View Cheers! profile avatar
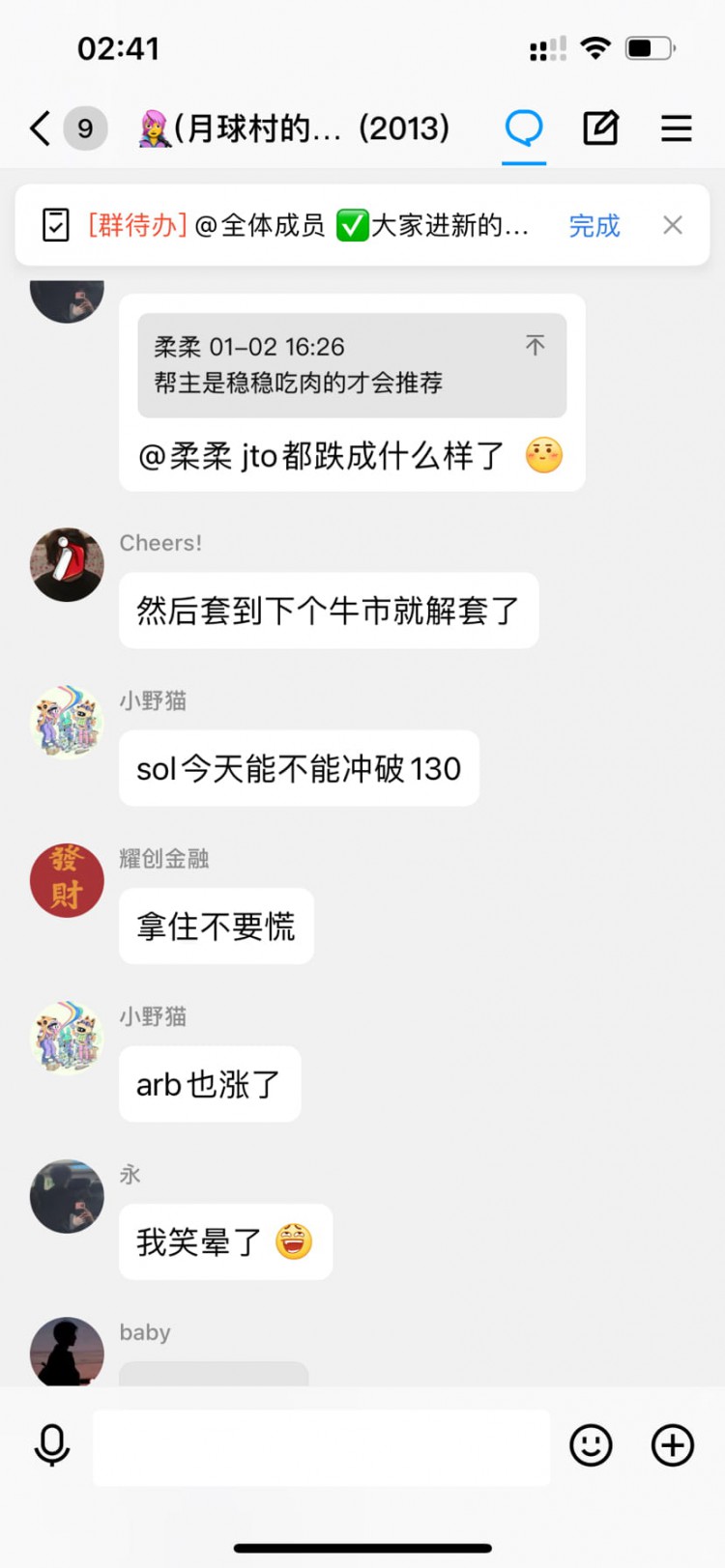 pyautogui.click(x=67, y=565)
